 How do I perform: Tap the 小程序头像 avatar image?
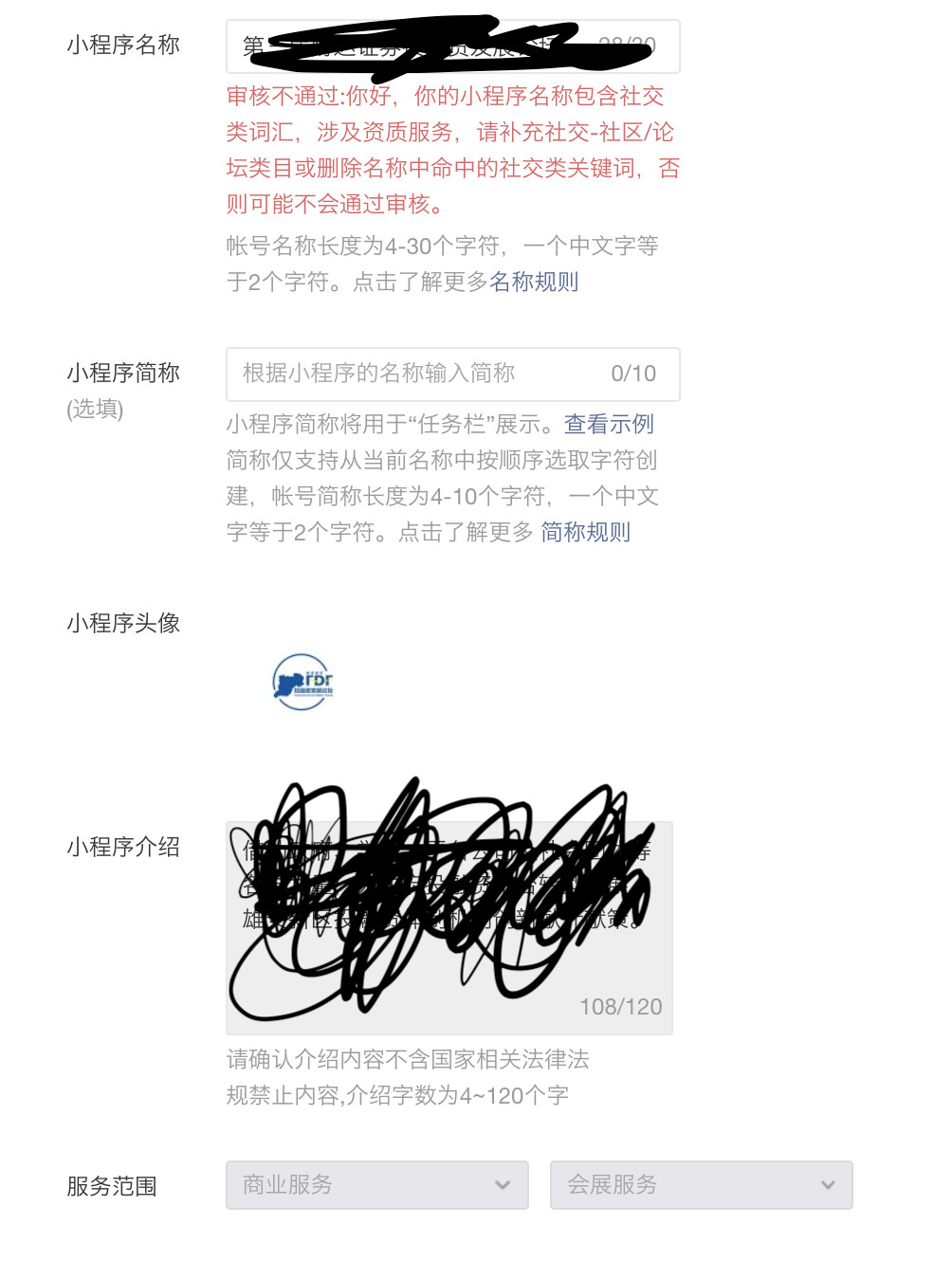pos(303,682)
